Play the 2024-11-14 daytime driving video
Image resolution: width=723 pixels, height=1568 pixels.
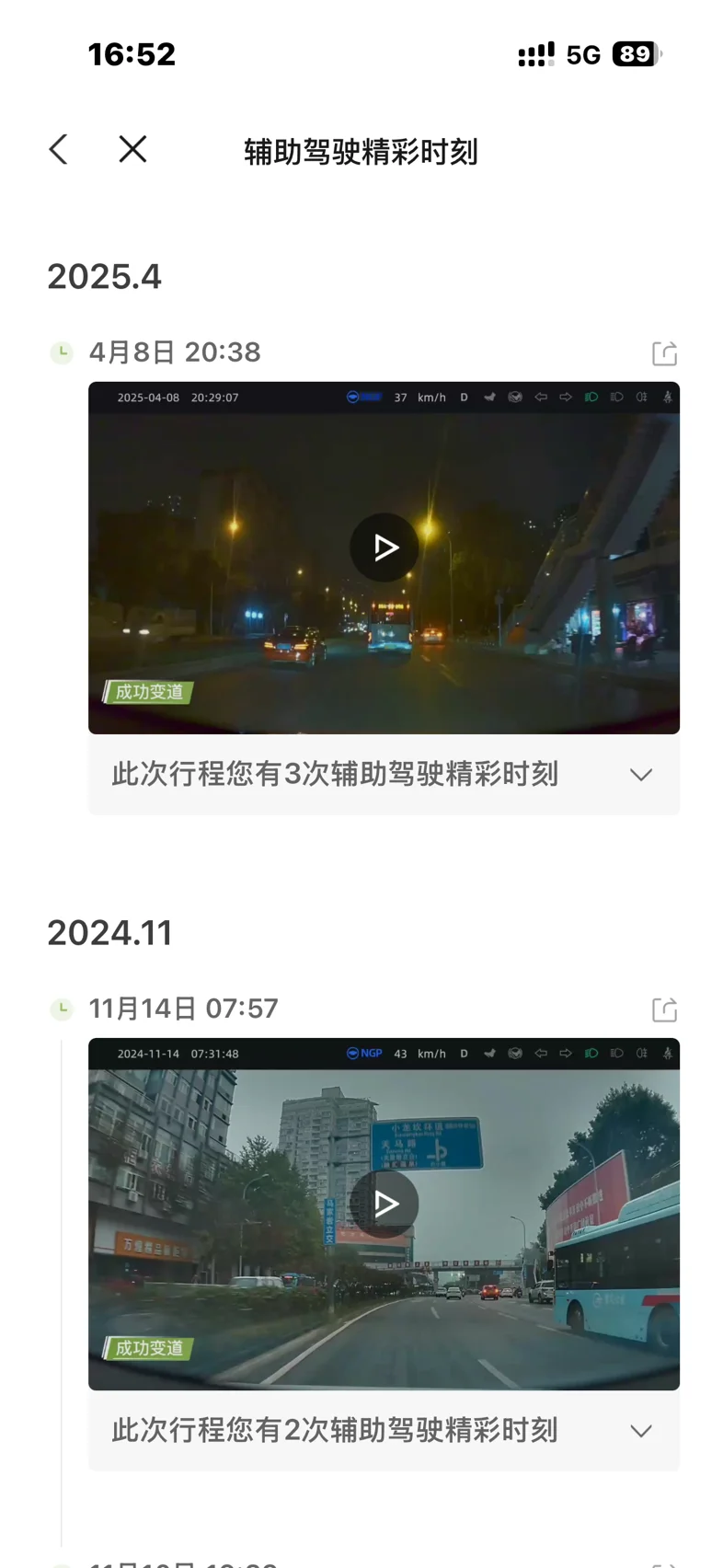tap(384, 1204)
